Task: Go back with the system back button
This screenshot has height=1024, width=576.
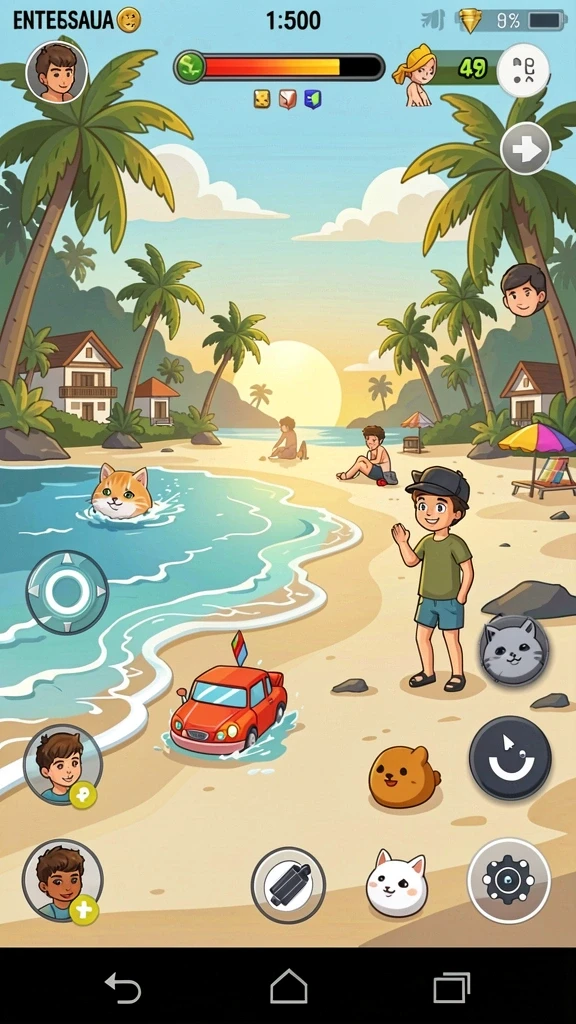Action: click(x=123, y=987)
